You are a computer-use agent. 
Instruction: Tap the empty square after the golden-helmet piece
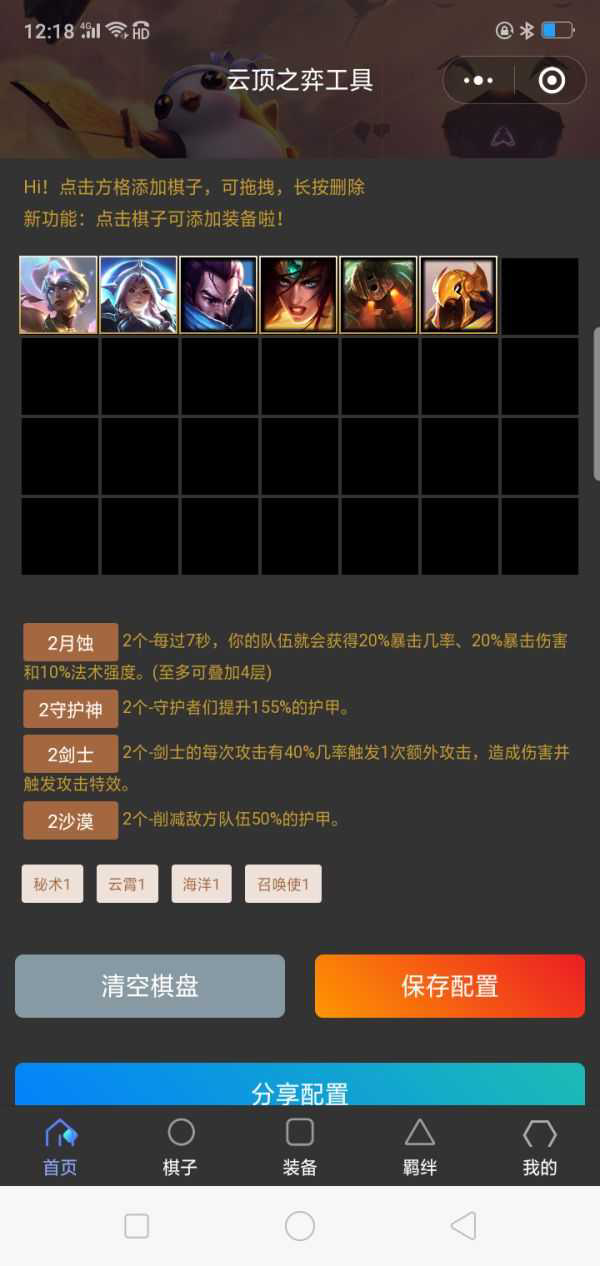539,295
